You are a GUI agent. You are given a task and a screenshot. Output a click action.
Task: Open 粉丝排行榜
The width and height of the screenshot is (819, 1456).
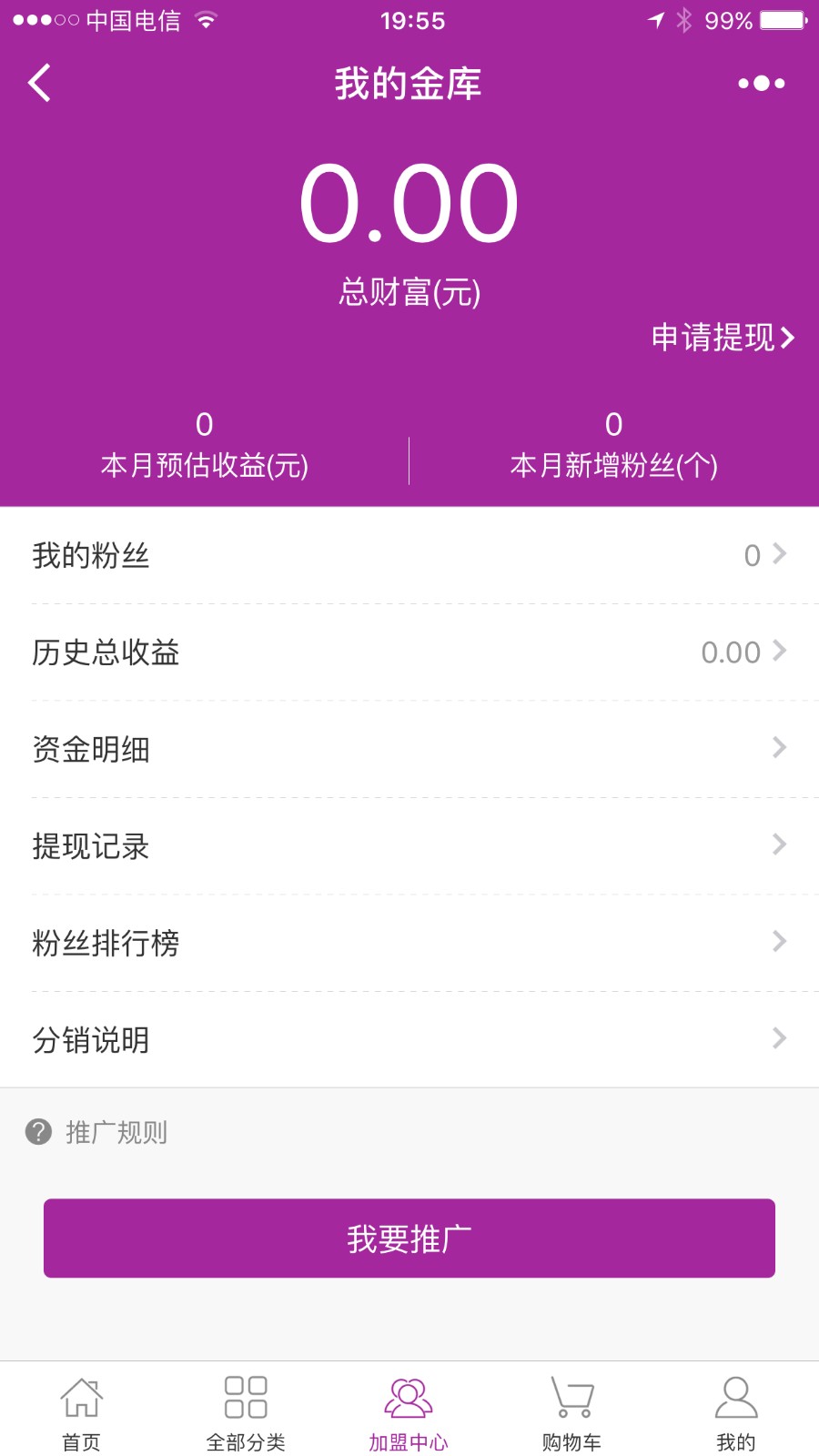(409, 943)
